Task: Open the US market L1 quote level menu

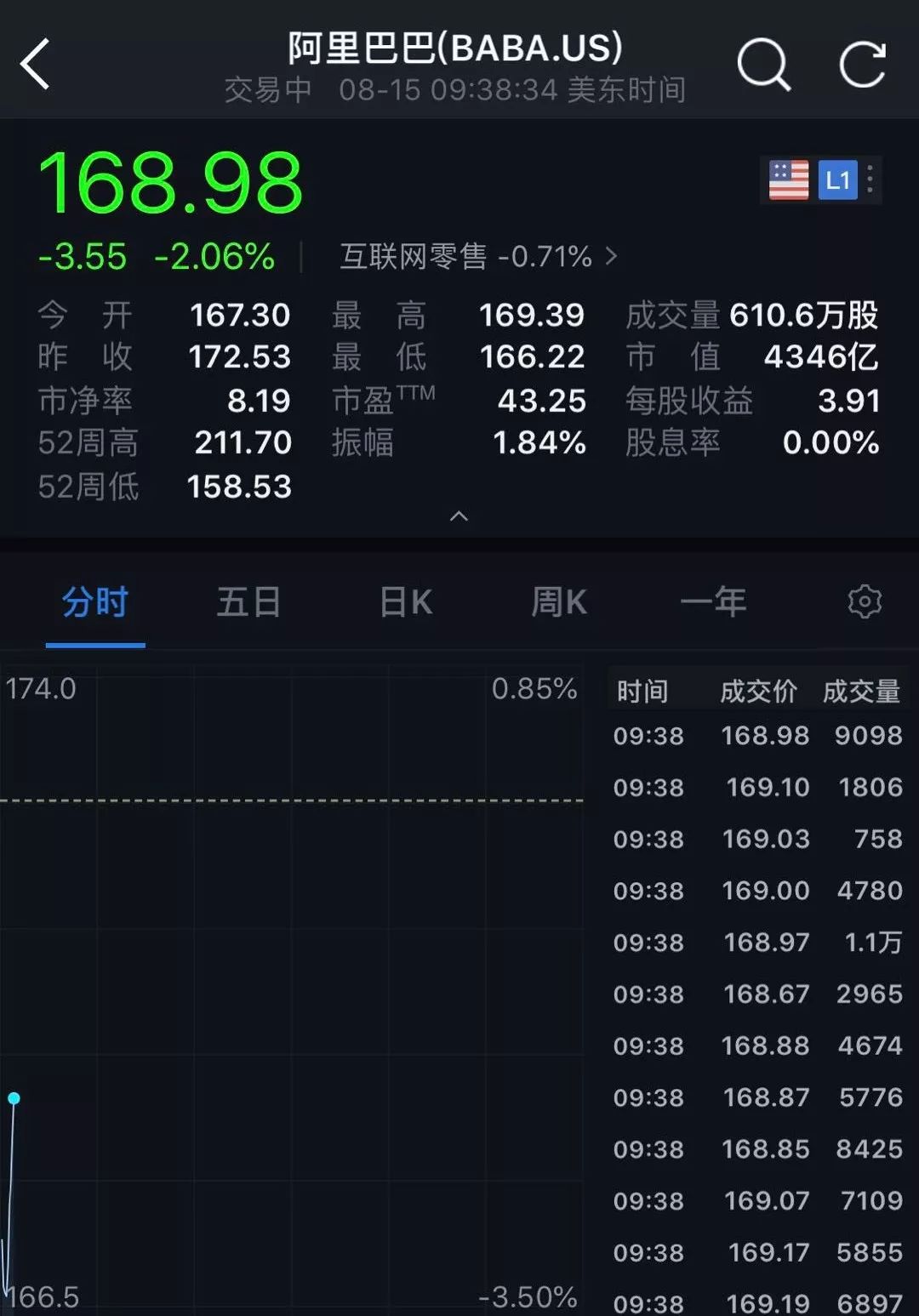Action: 820,180
